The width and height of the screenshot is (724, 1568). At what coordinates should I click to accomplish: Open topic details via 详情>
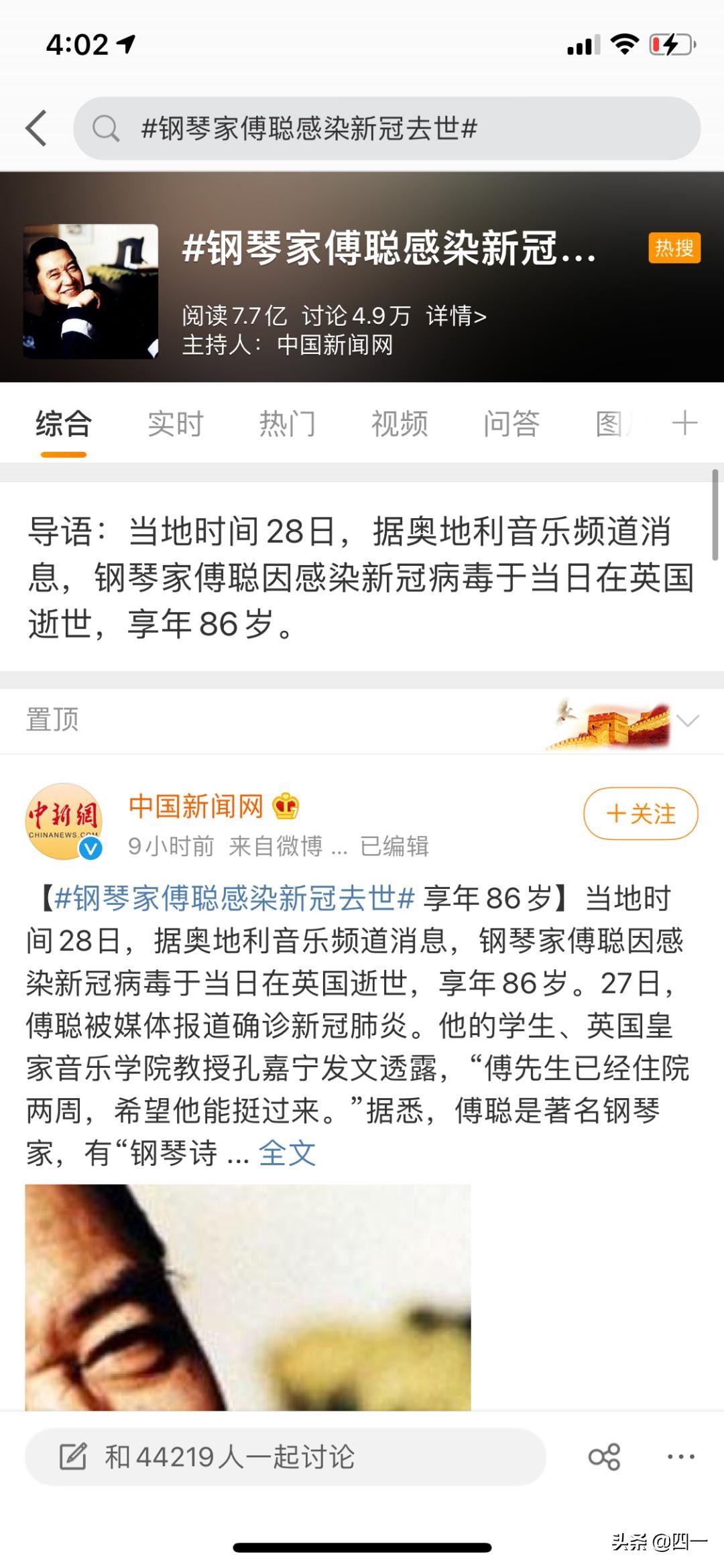pyautogui.click(x=456, y=315)
